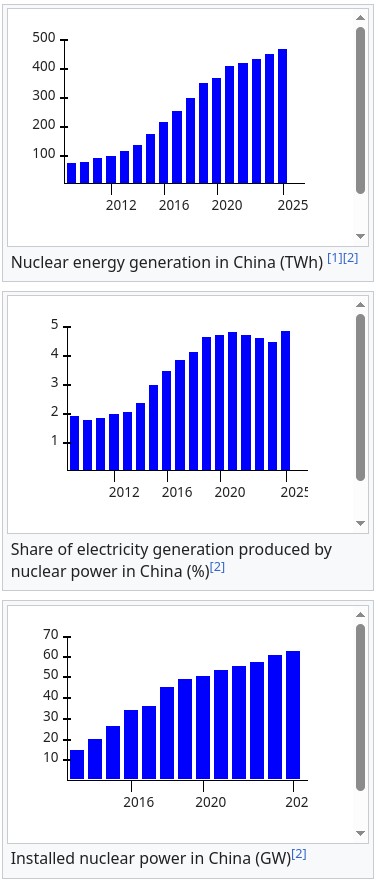Tap down arrow in Nuclear energy generation chart scrollbar
The image size is (381, 881).
(361, 237)
